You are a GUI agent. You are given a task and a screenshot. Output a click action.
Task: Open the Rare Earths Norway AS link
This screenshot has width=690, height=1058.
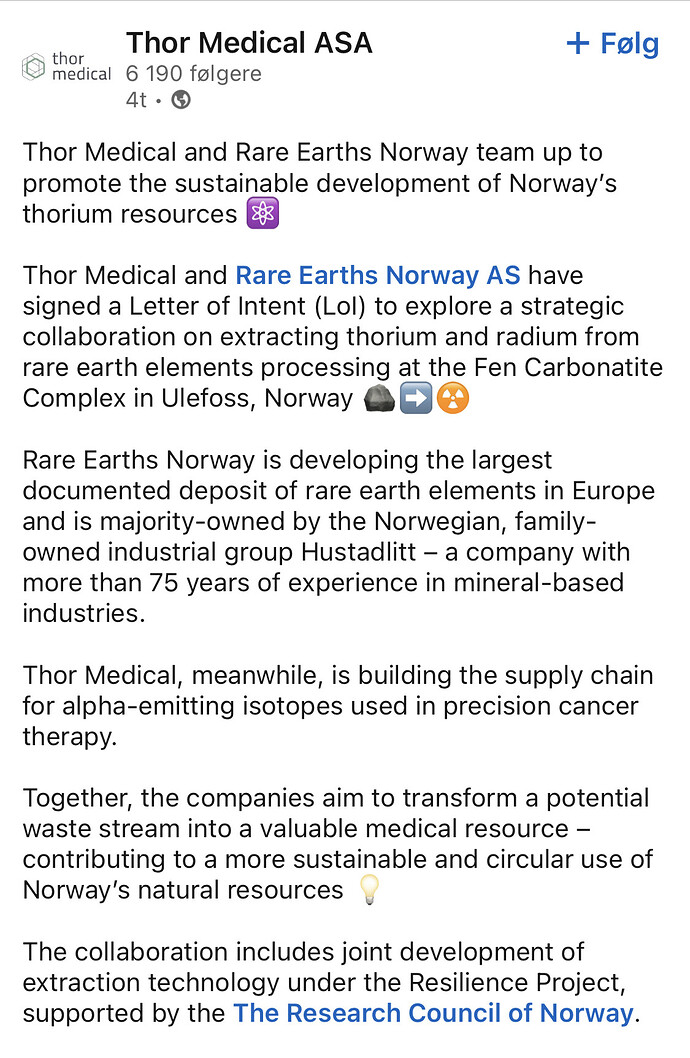pyautogui.click(x=378, y=274)
